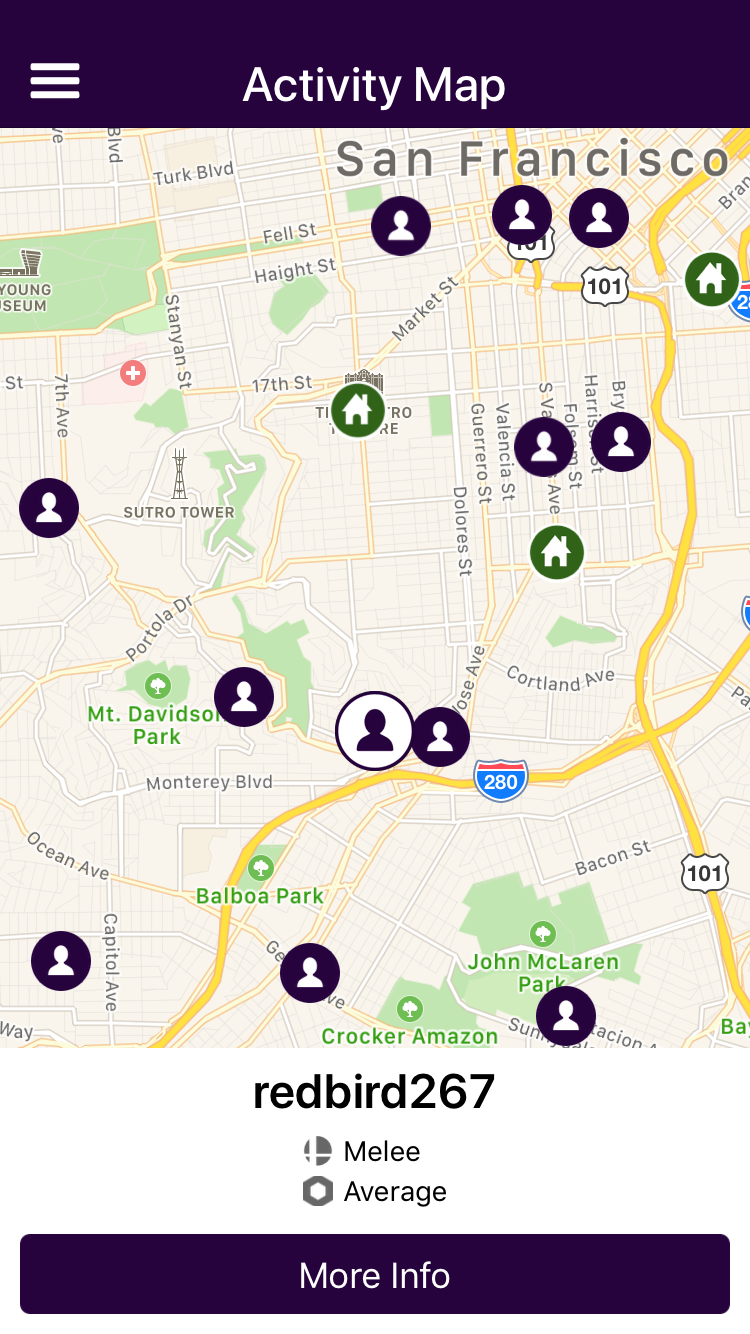The image size is (750, 1334).
Task: Tap the person marker next to the 280 shield
Action: 440,737
